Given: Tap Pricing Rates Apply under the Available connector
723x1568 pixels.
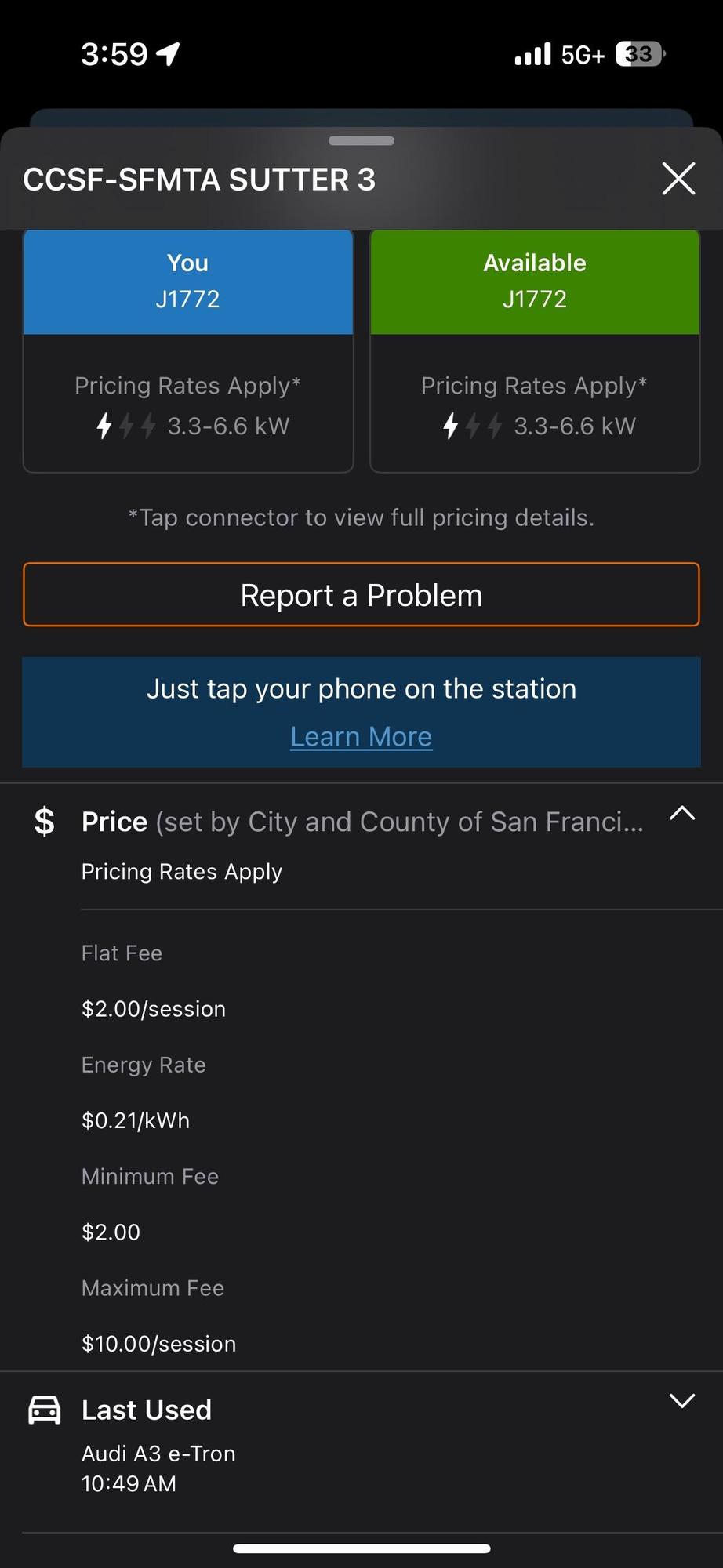Looking at the screenshot, I should 534,385.
